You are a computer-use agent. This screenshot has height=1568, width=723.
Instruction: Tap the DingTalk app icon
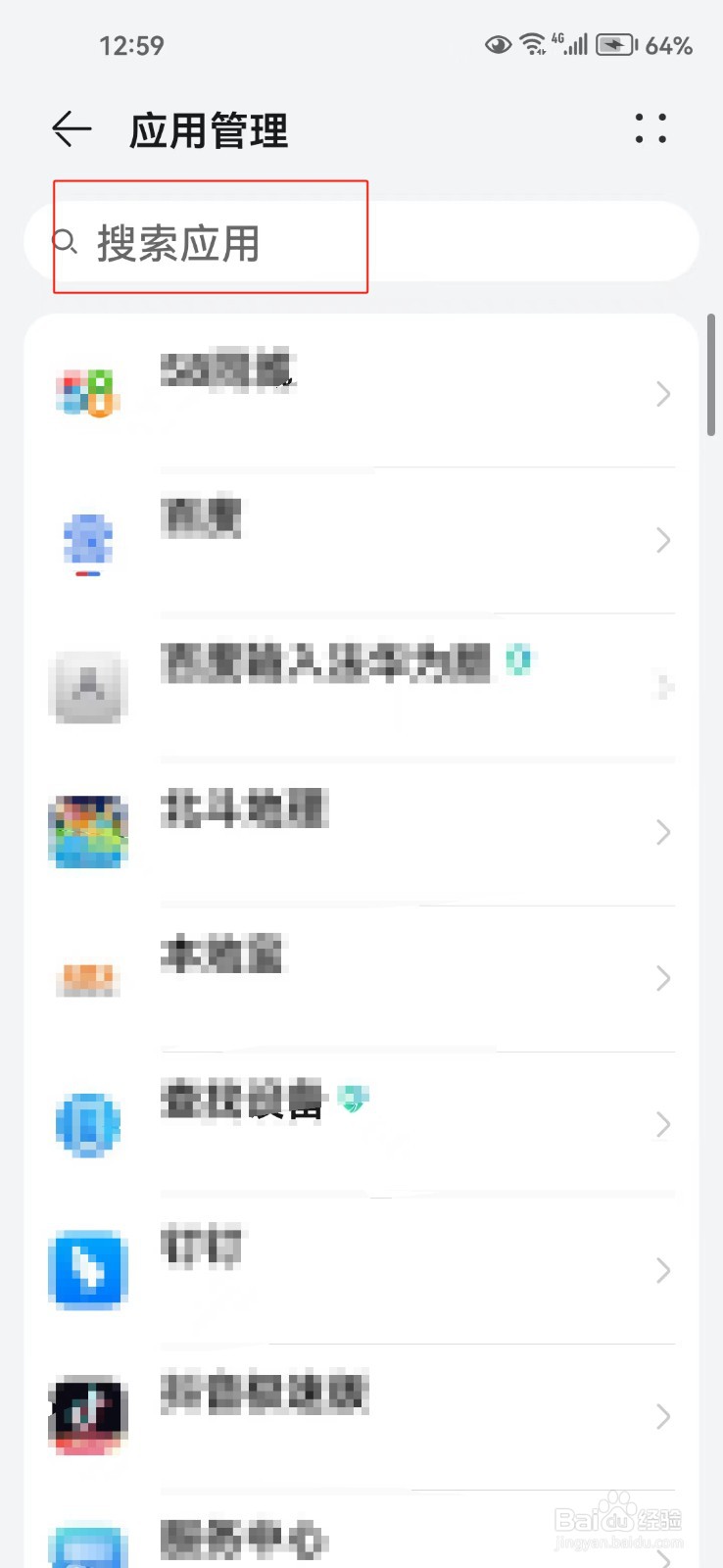(87, 1269)
